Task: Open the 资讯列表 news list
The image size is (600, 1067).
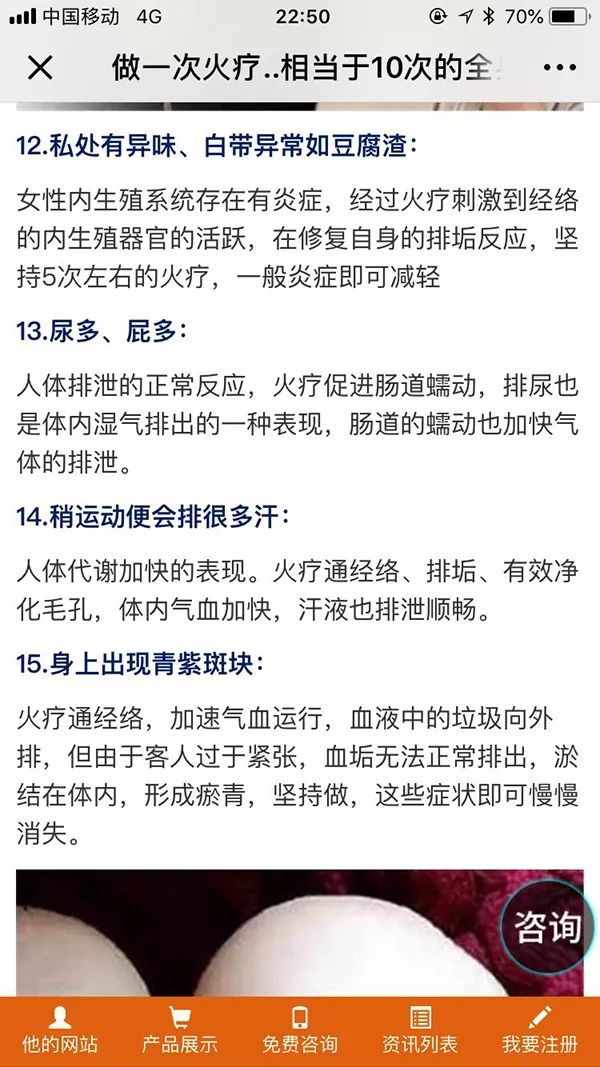Action: (420, 1032)
